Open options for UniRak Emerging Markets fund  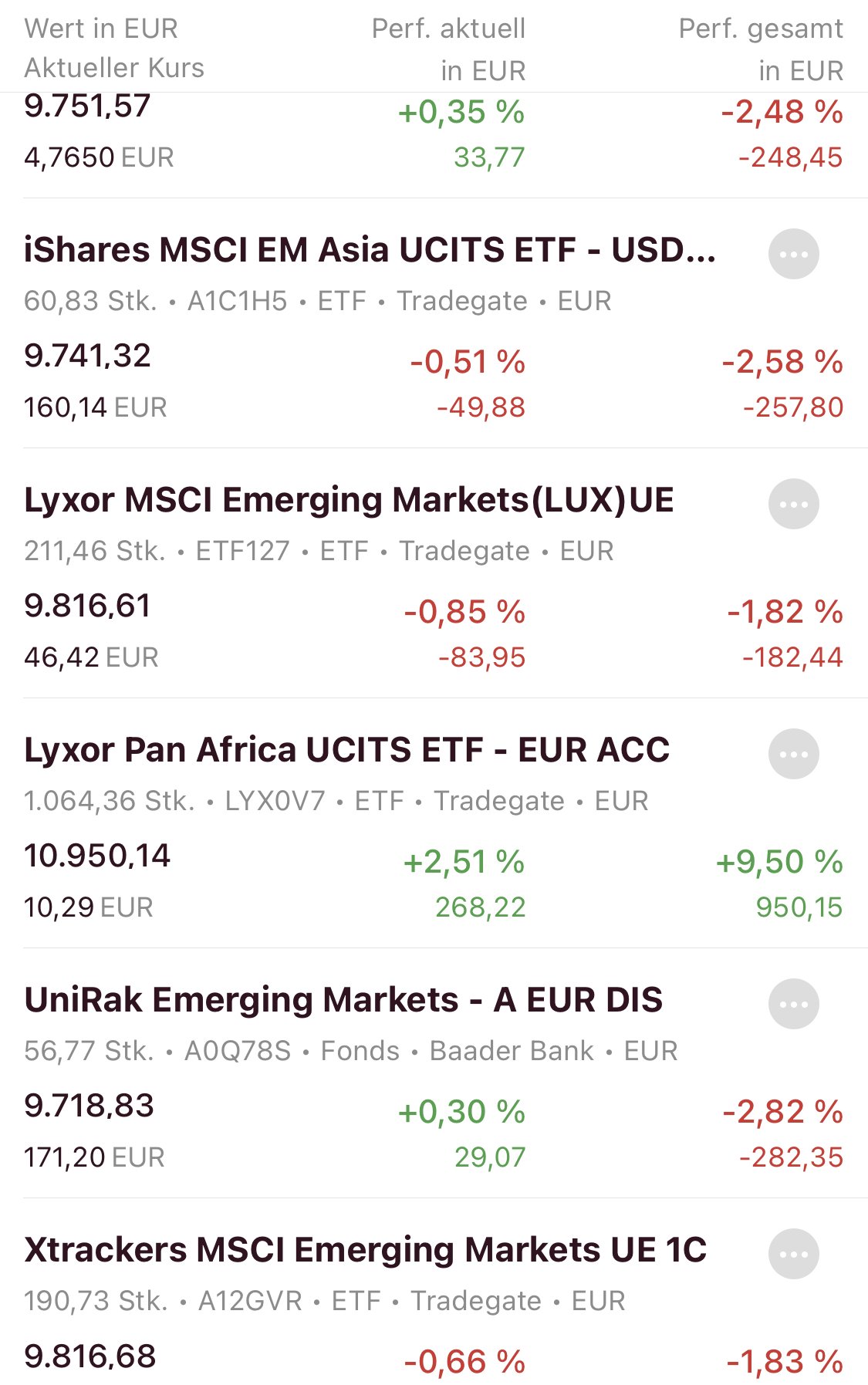793,1004
